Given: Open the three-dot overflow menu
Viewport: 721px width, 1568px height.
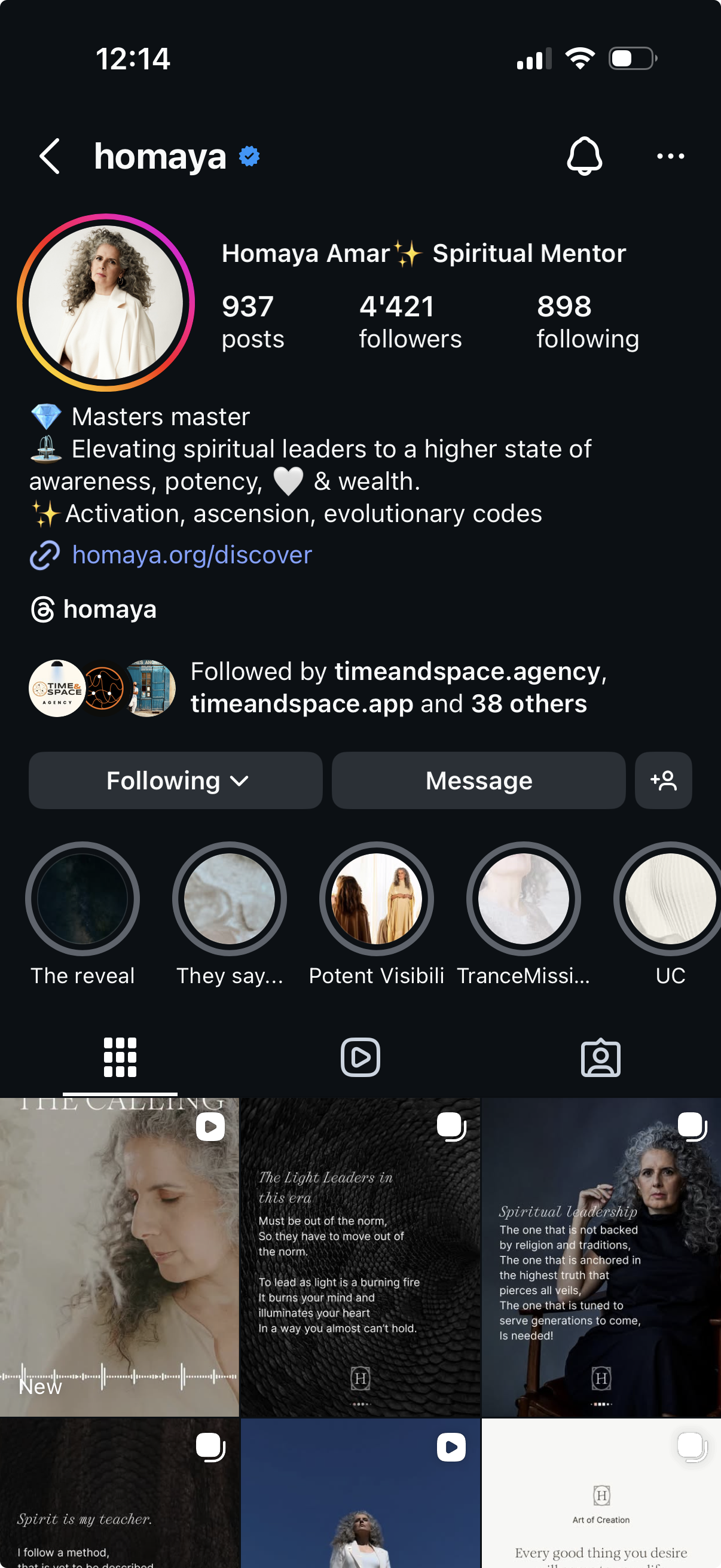Looking at the screenshot, I should point(671,157).
